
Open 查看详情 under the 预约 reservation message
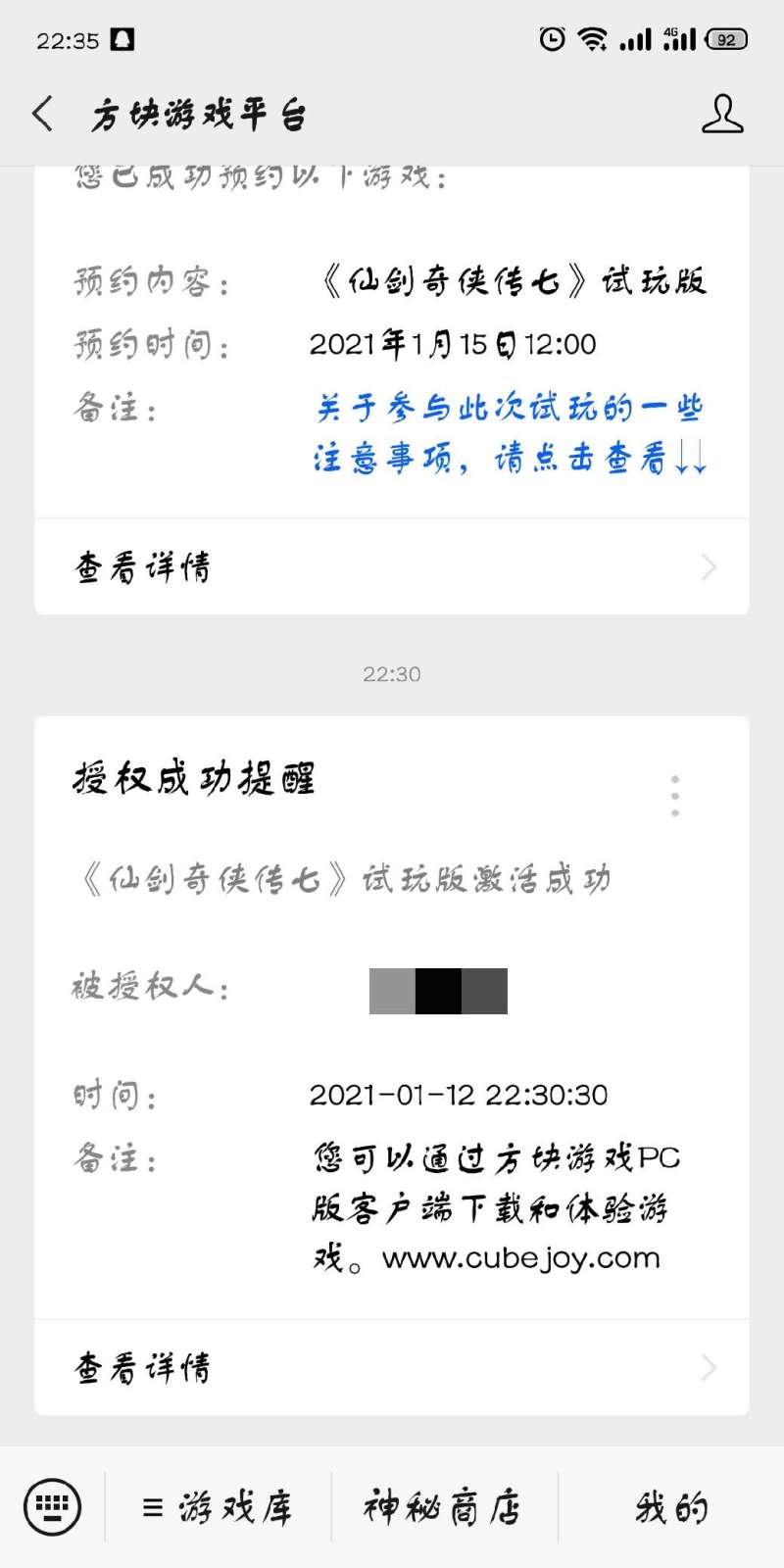coord(392,567)
